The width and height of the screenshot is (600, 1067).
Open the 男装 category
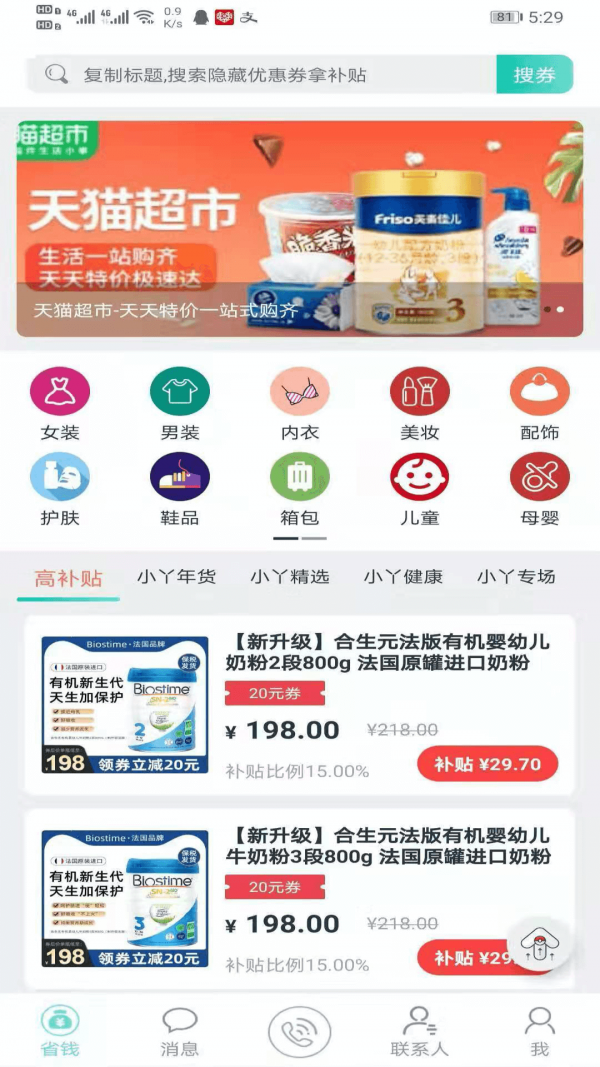180,402
